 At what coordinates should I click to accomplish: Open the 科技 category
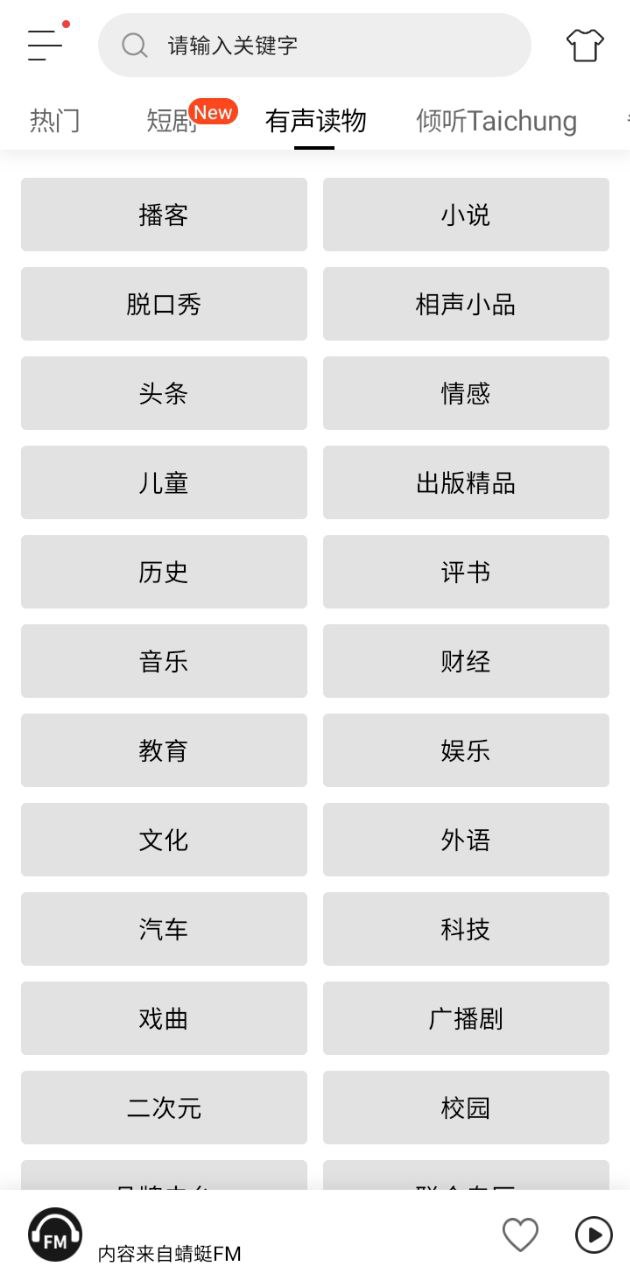coord(466,929)
